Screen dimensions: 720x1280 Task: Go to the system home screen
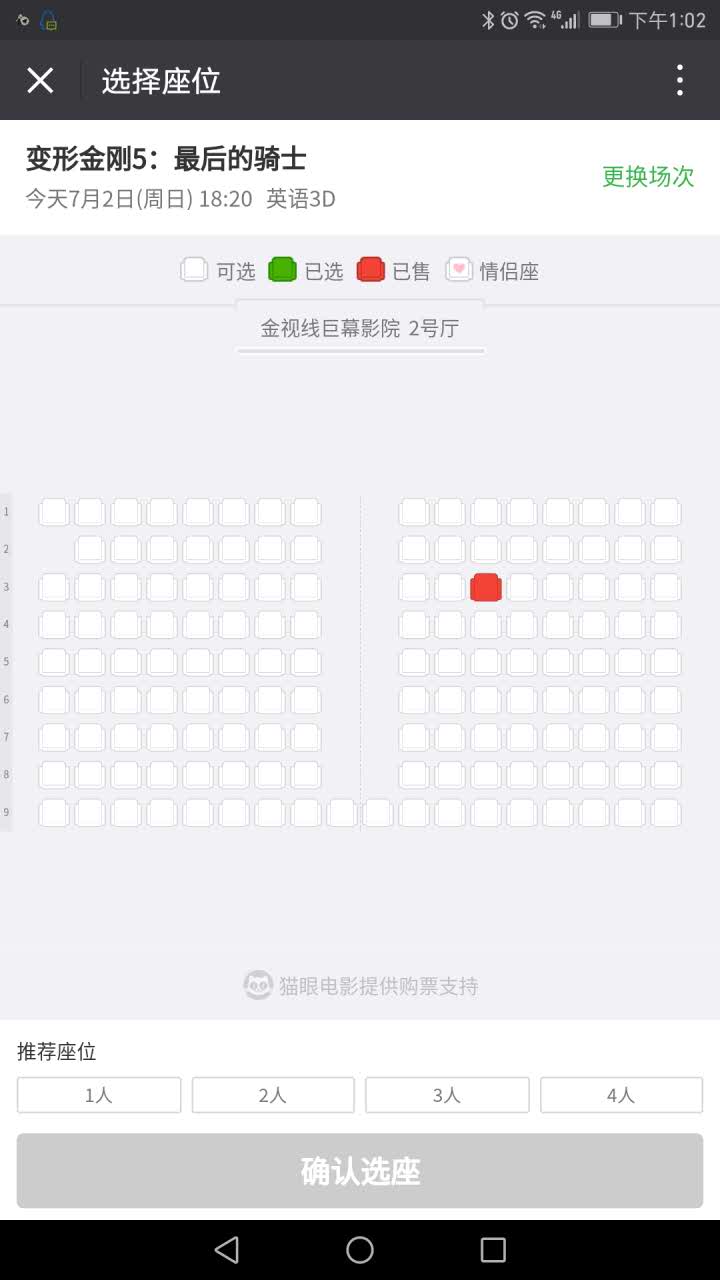[x=360, y=1249]
